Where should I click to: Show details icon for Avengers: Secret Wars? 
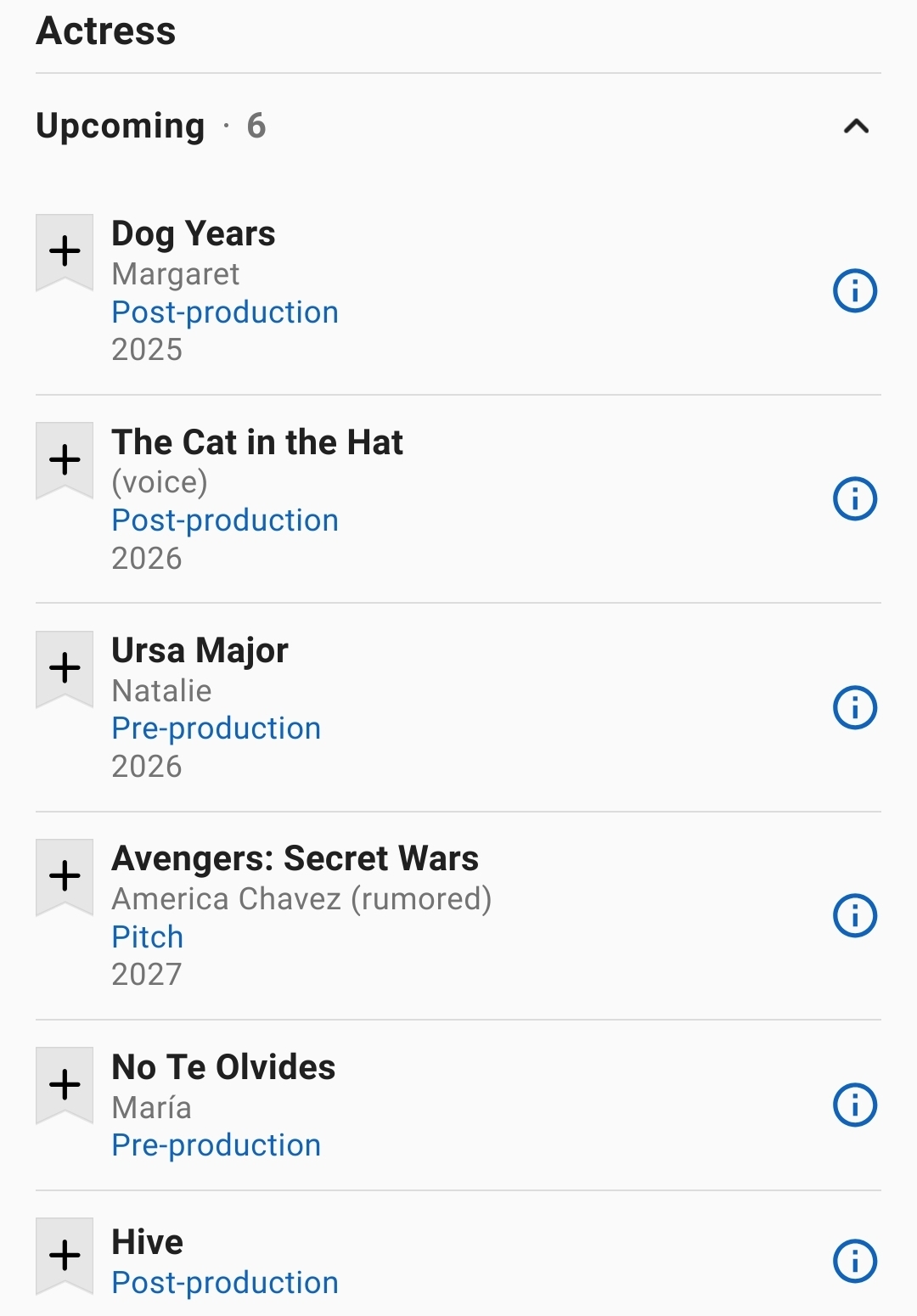click(x=855, y=915)
